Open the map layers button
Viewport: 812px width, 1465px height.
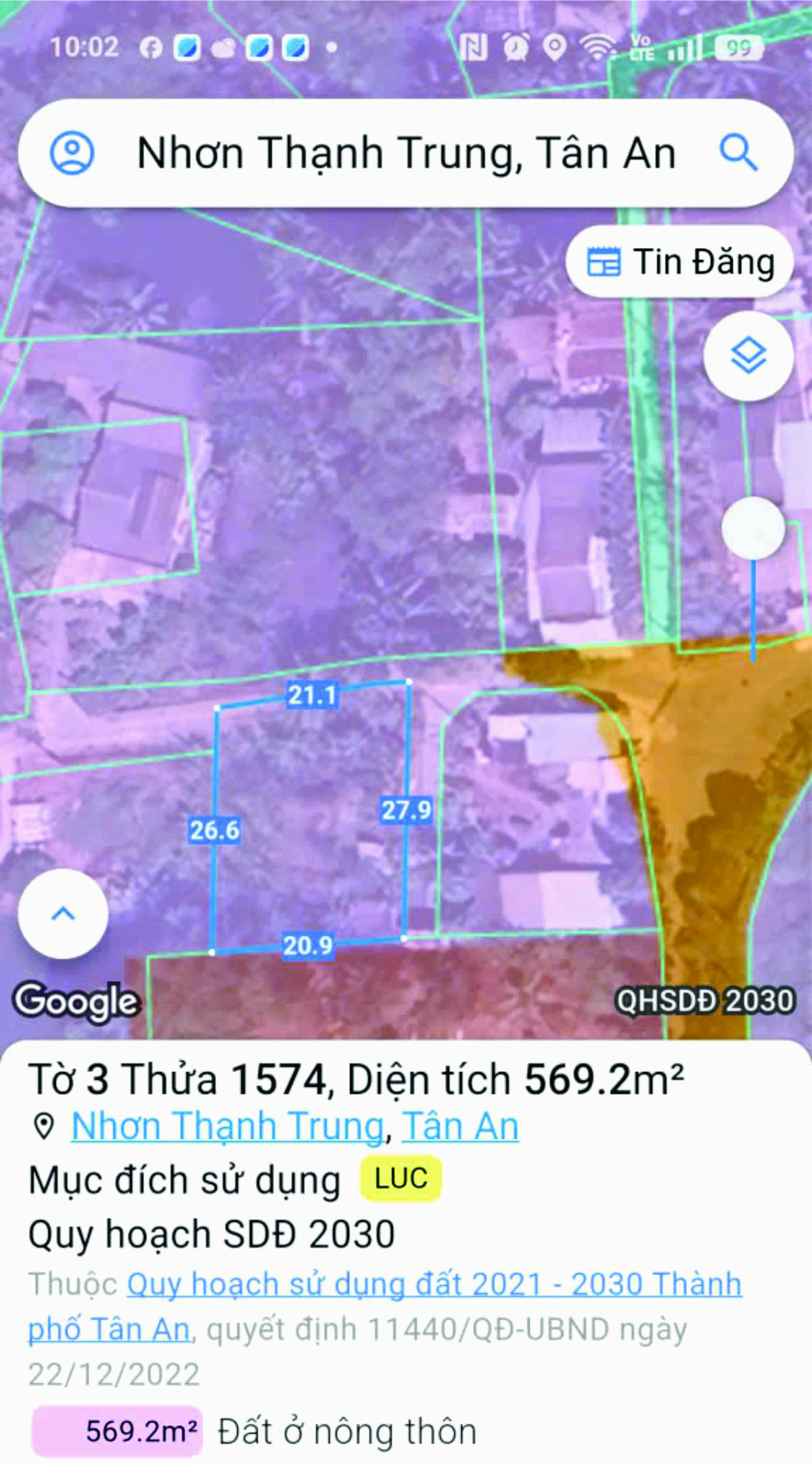coord(748,356)
